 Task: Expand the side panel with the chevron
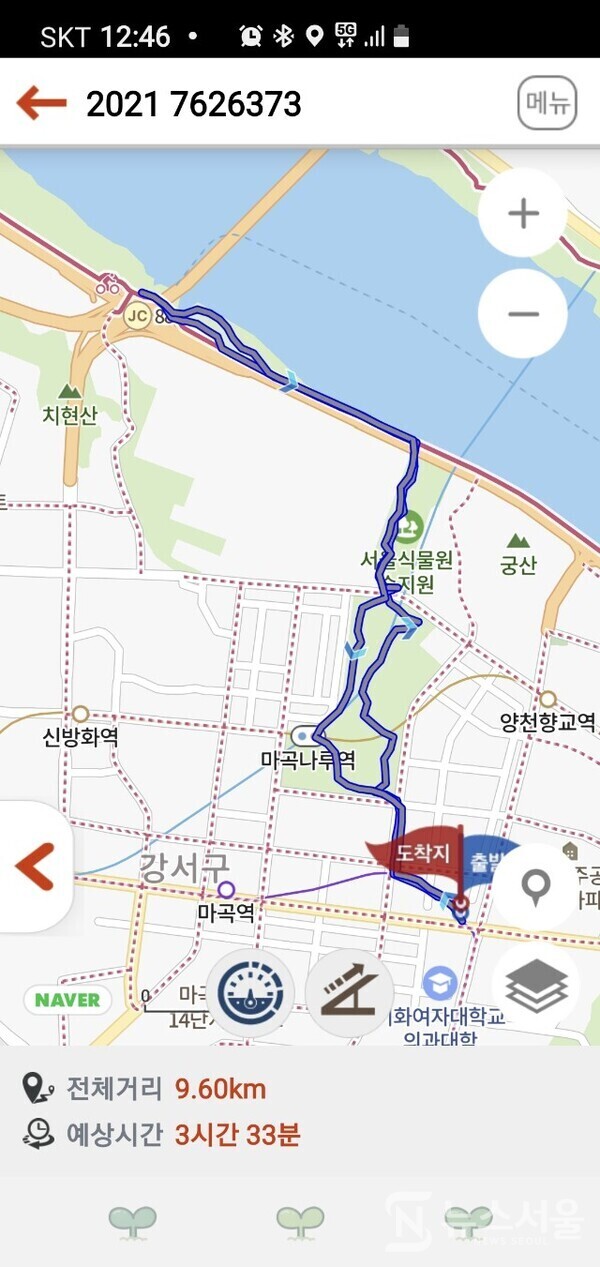pos(35,866)
